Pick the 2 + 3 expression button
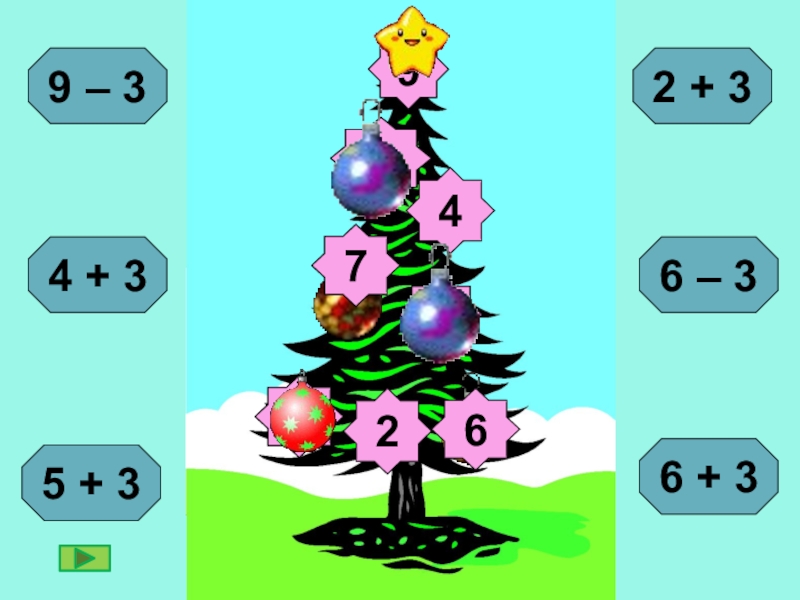800x600 pixels. click(701, 87)
